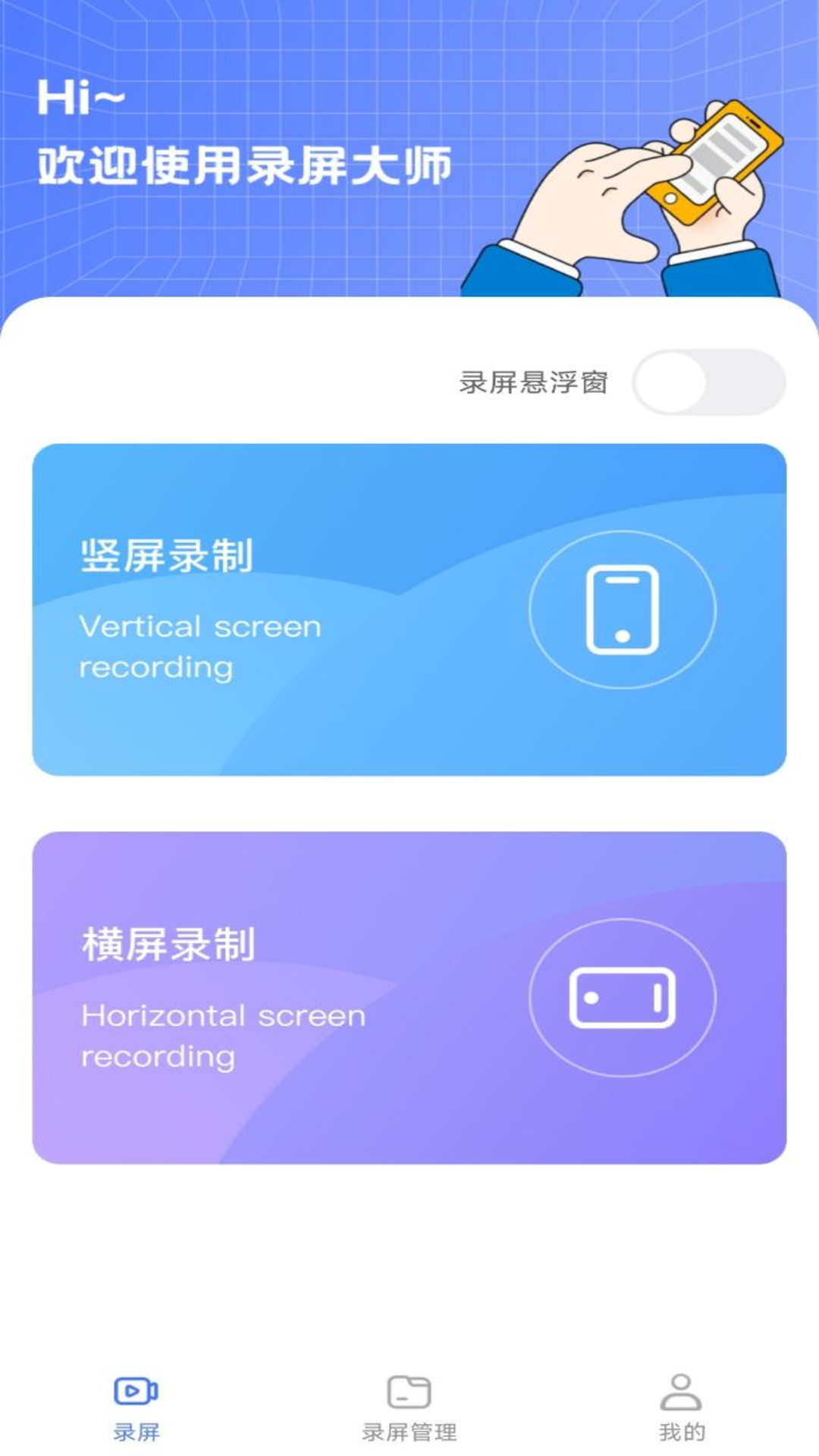Start 竖屏录制 vertical screen recording
The height and width of the screenshot is (1456, 819).
point(409,610)
